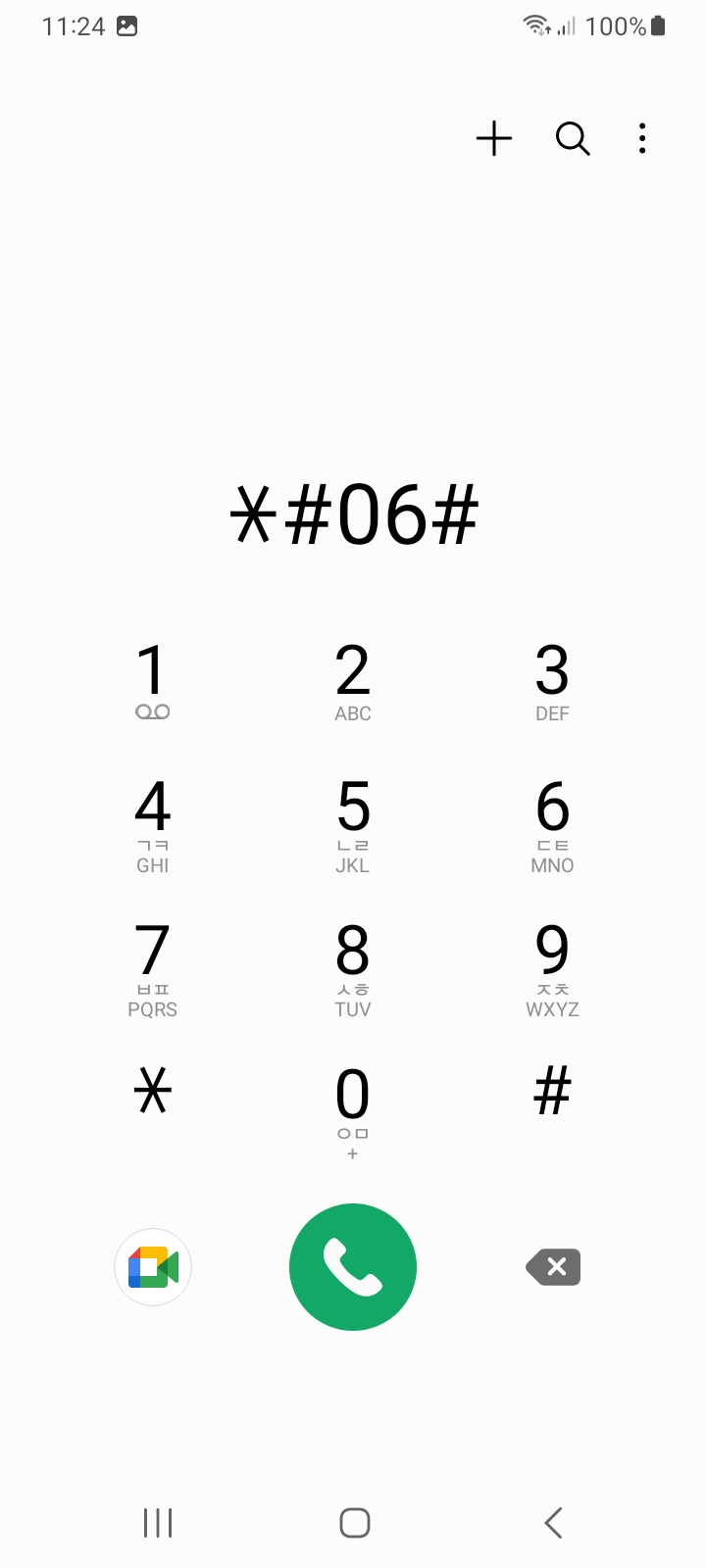Delete the last entered character

tap(554, 1267)
